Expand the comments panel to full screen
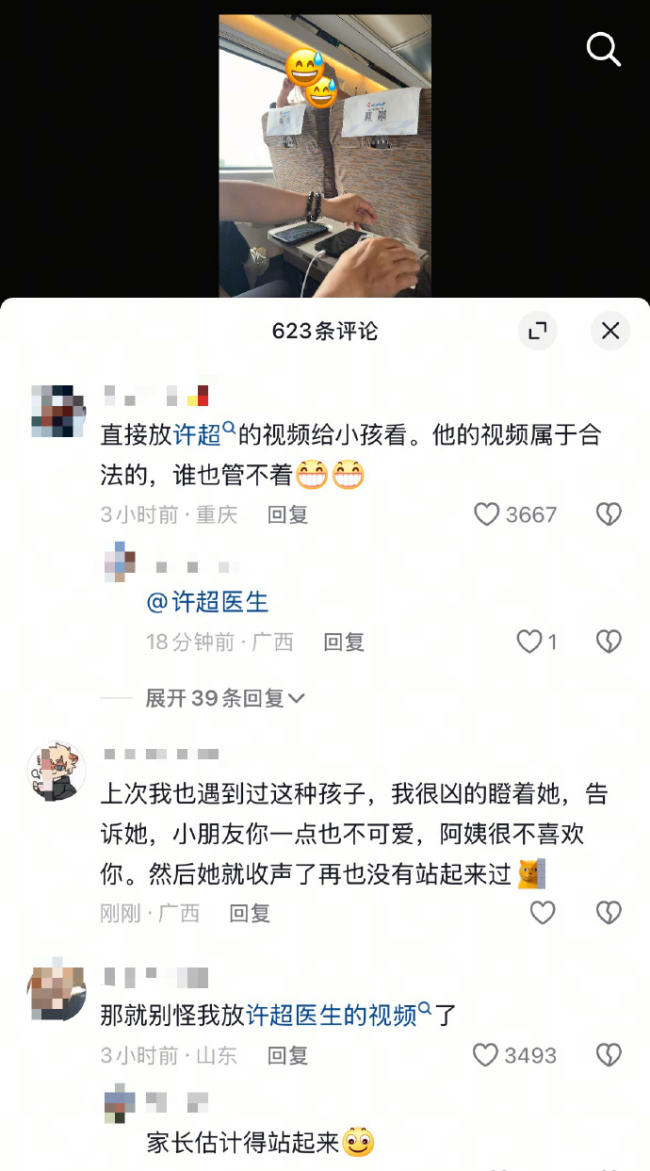 (537, 331)
